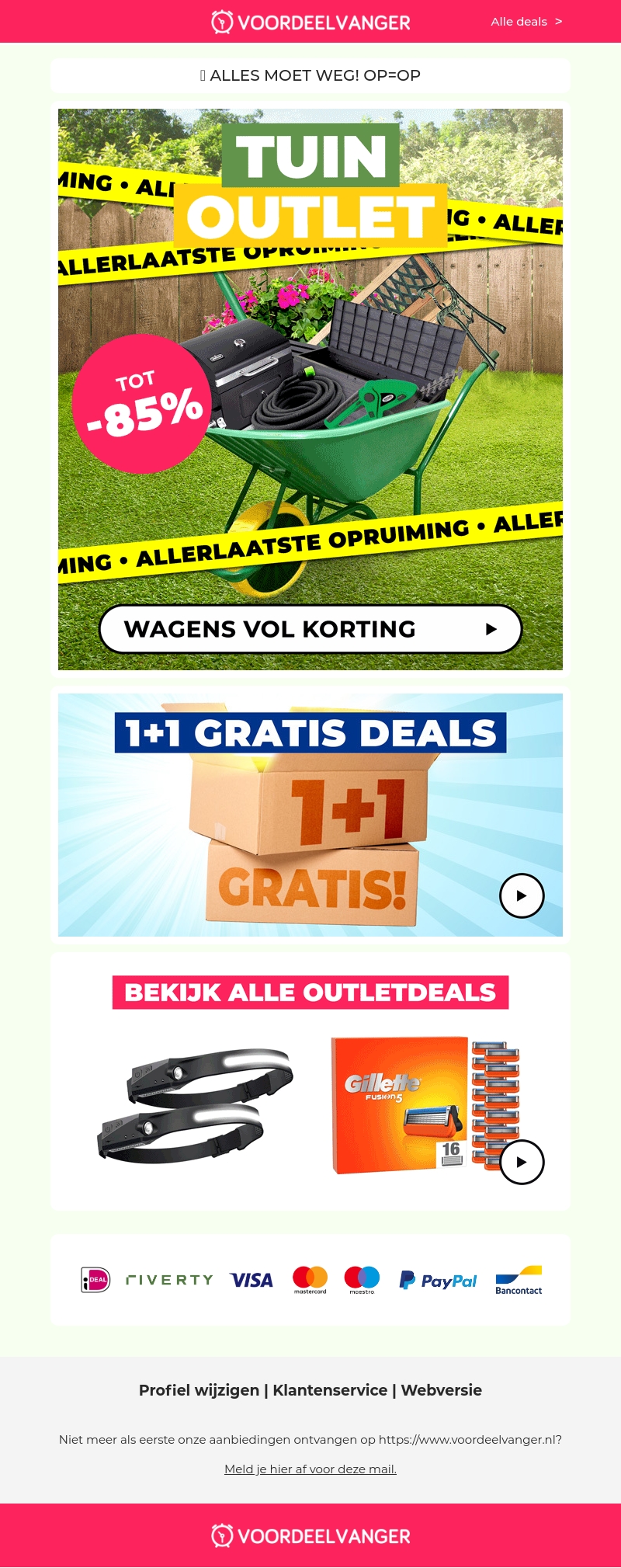Viewport: 621px width, 1568px height.
Task: Open the 1+1 Gratis Deals banner
Action: (310, 815)
